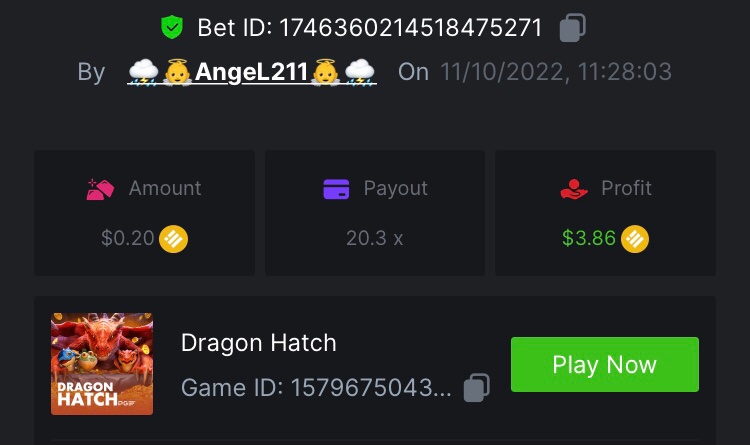Open AngeL211's user profile
This screenshot has height=445, width=750.
click(251, 72)
